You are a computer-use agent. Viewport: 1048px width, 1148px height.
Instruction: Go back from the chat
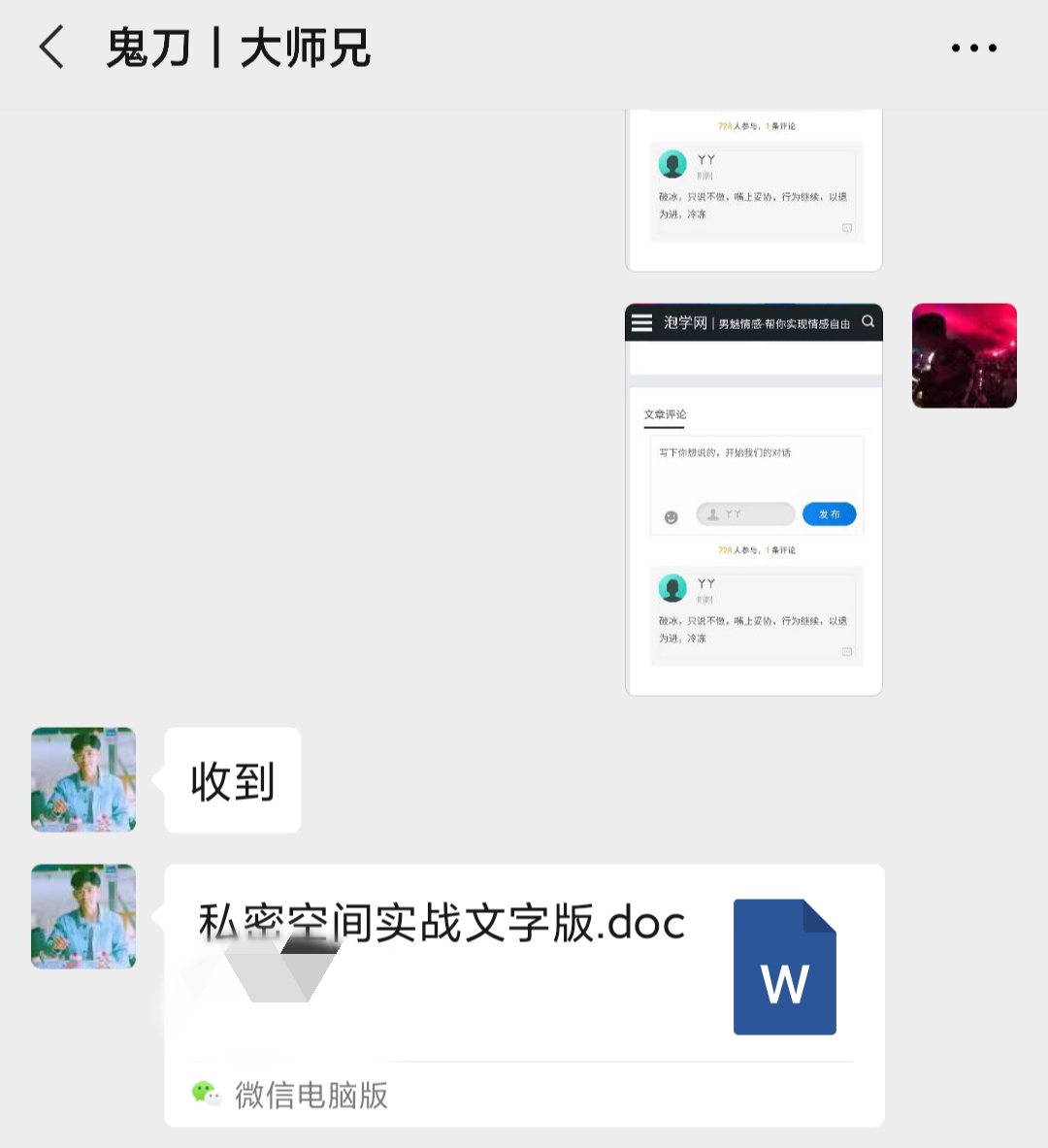(52, 48)
